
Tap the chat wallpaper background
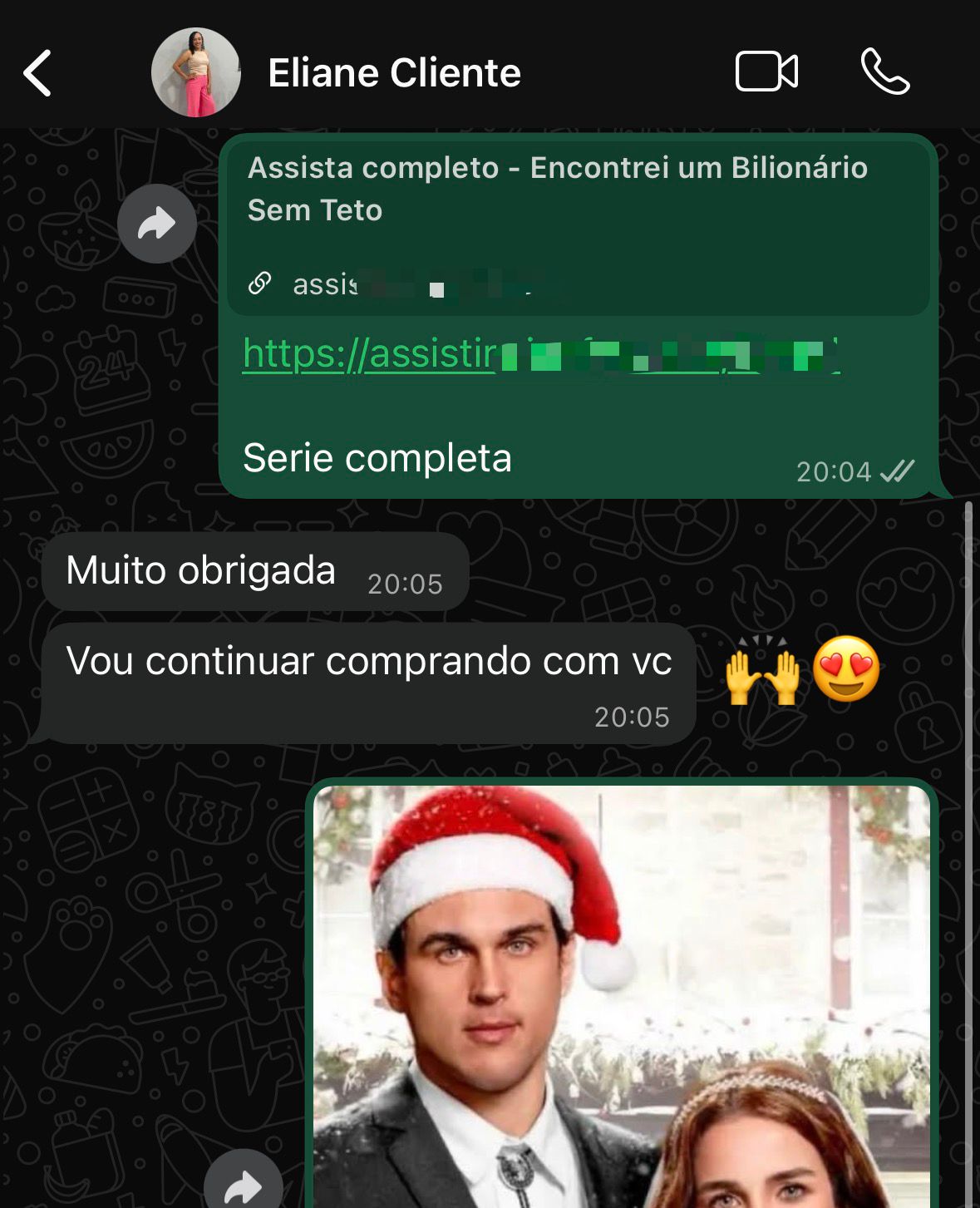(x=125, y=915)
